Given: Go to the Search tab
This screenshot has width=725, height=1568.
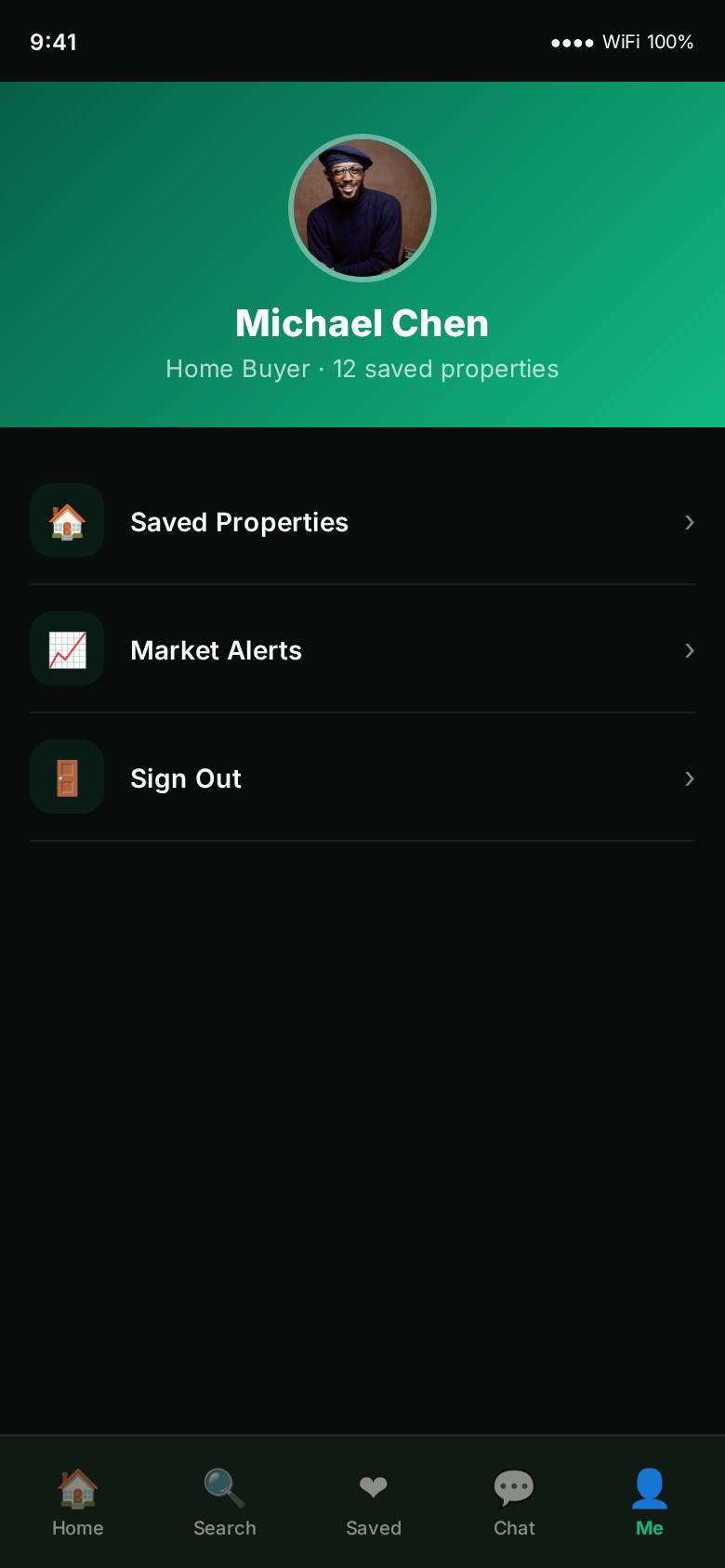Looking at the screenshot, I should (x=224, y=1502).
